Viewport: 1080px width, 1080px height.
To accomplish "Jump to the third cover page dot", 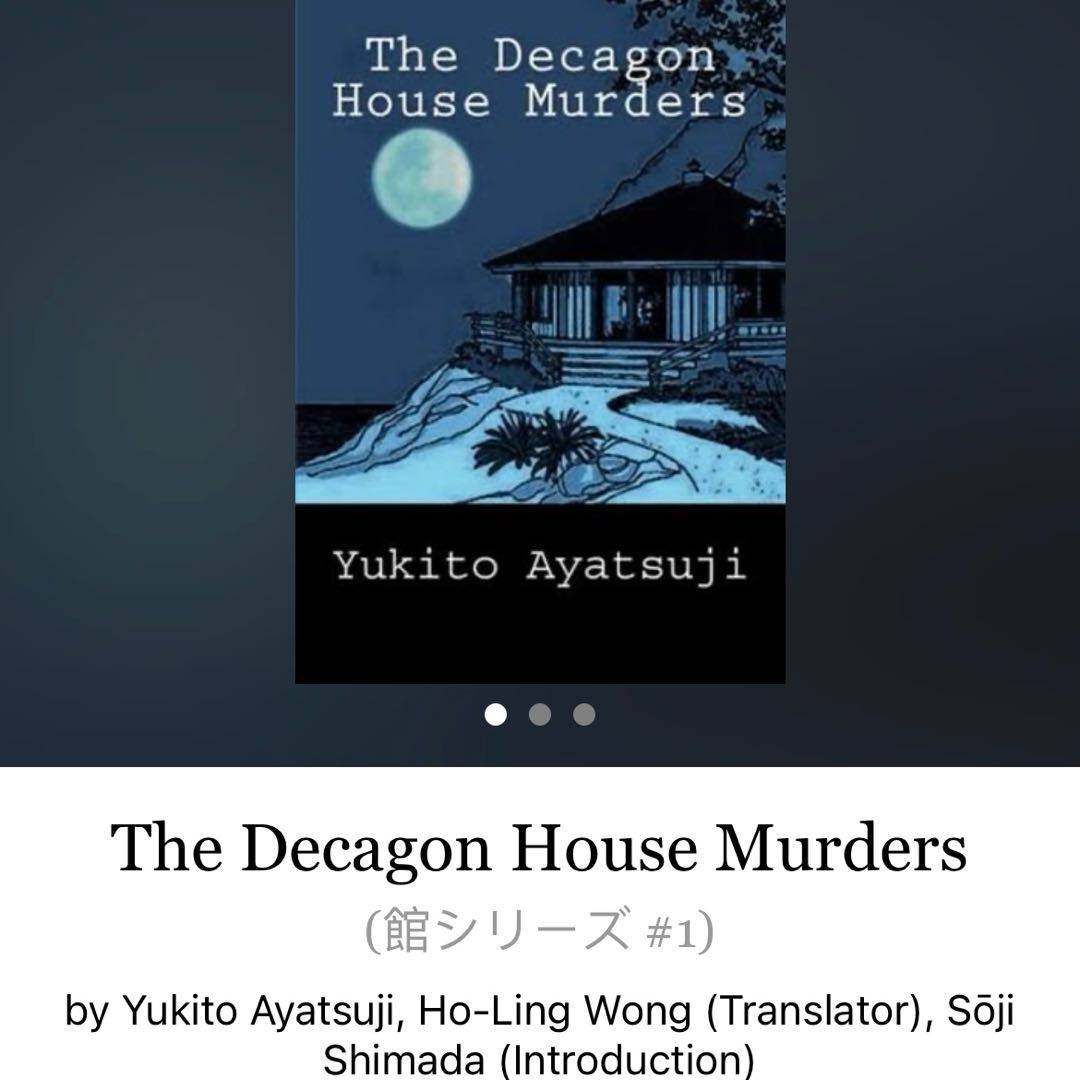I will 584,714.
